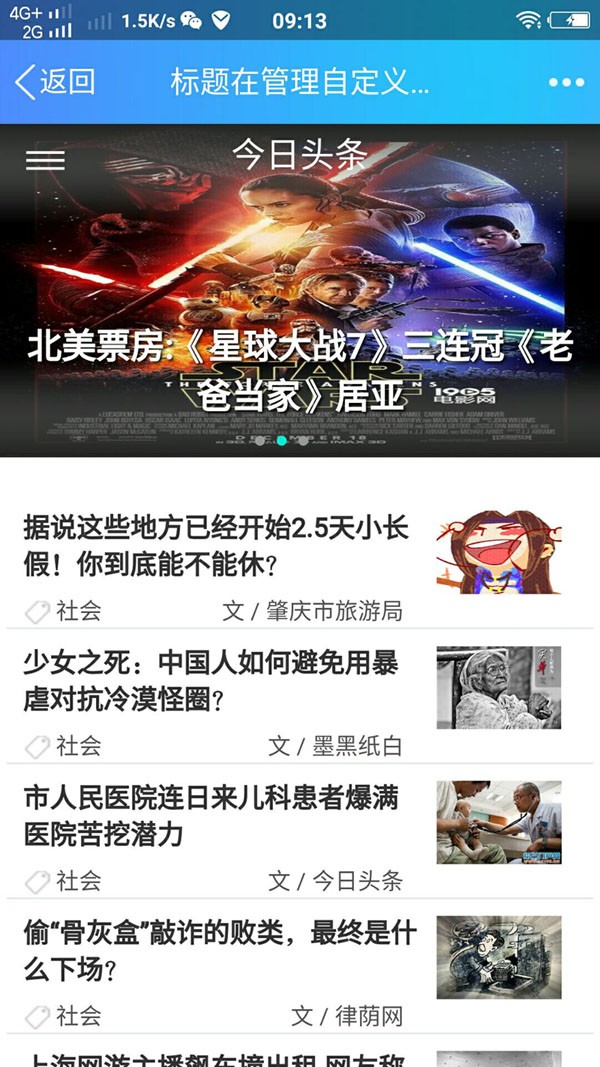This screenshot has height=1067, width=600.
Task: View the 市人民医院儿科患者爆满 story
Action: point(211,815)
